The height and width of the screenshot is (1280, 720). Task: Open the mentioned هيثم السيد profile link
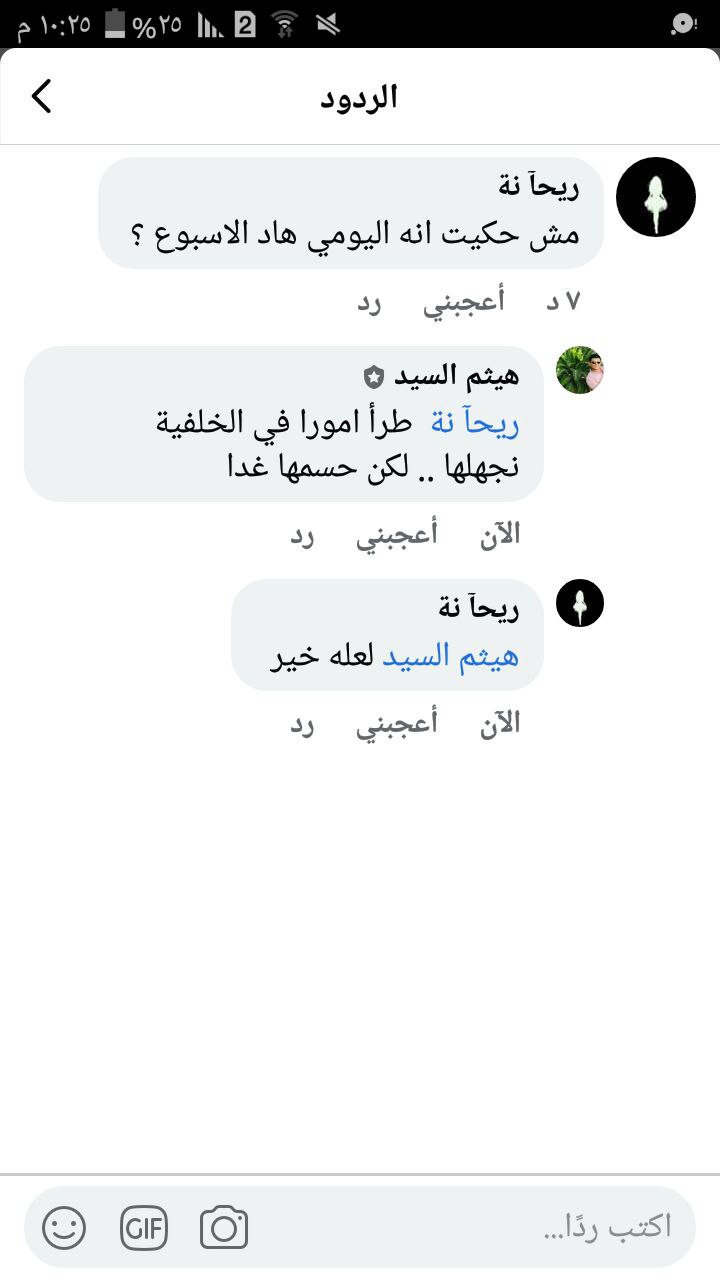pos(450,657)
